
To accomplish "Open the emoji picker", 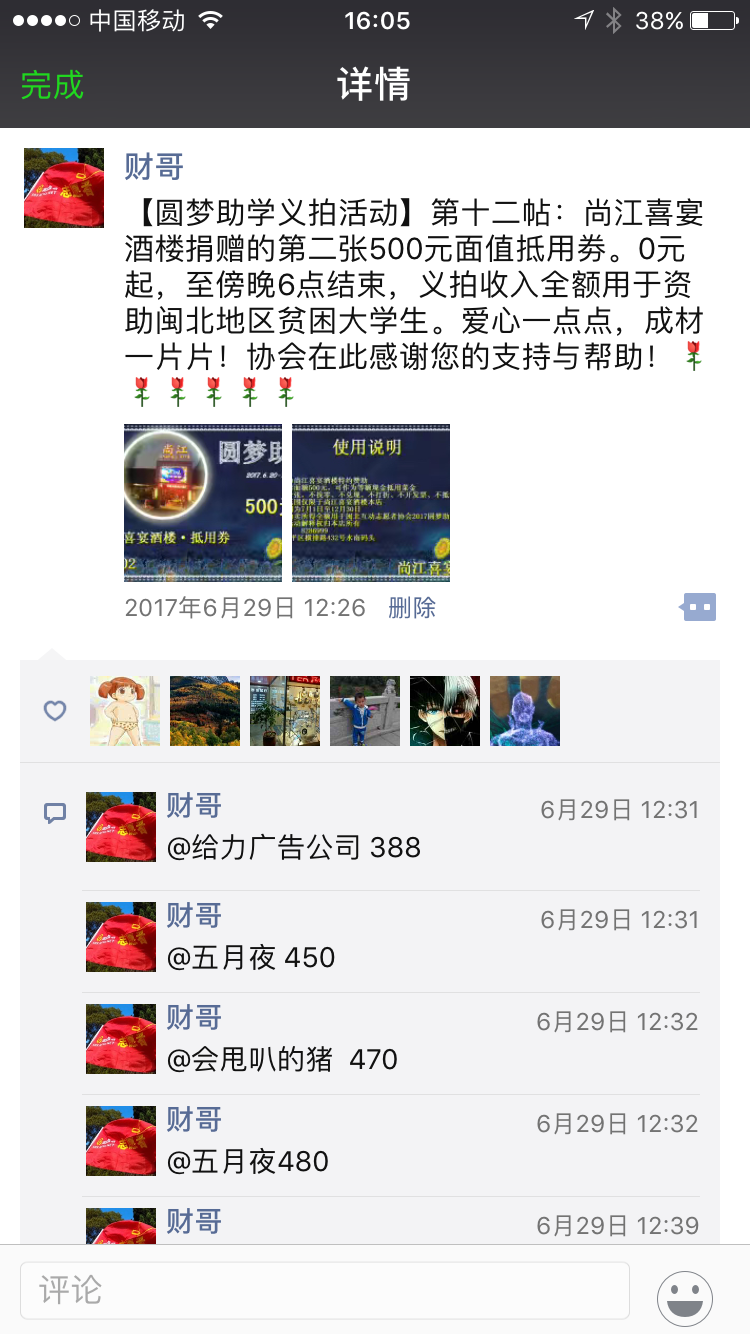I will point(685,1298).
